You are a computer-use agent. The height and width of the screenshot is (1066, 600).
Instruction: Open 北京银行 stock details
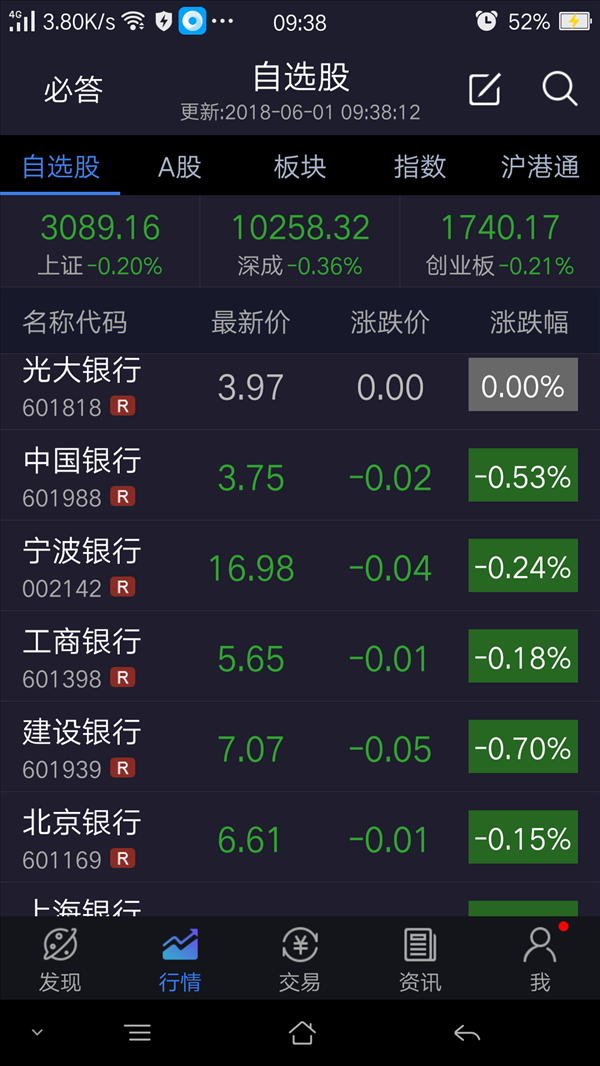300,837
